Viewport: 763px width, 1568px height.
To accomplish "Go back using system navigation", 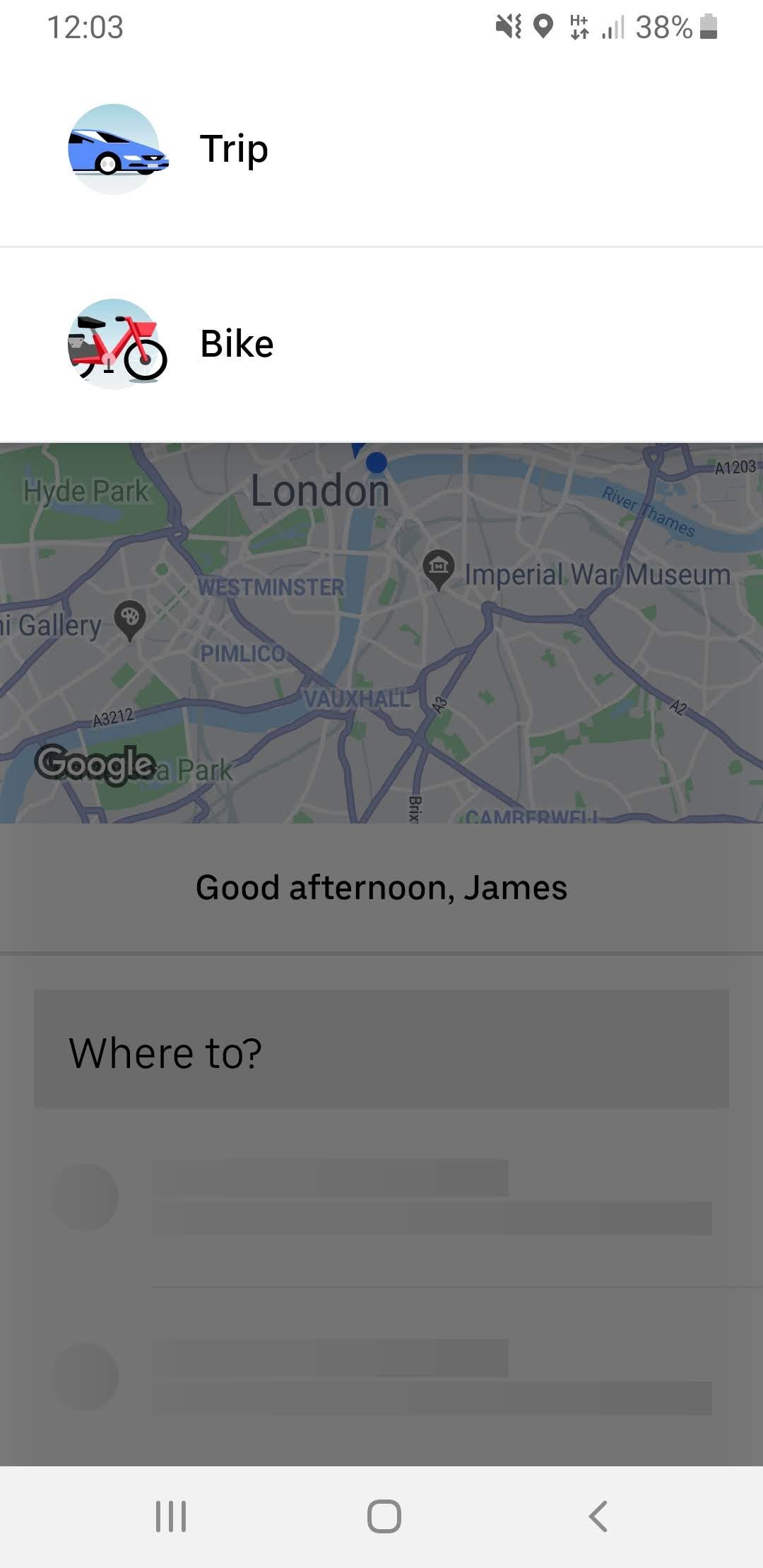I will [598, 1516].
